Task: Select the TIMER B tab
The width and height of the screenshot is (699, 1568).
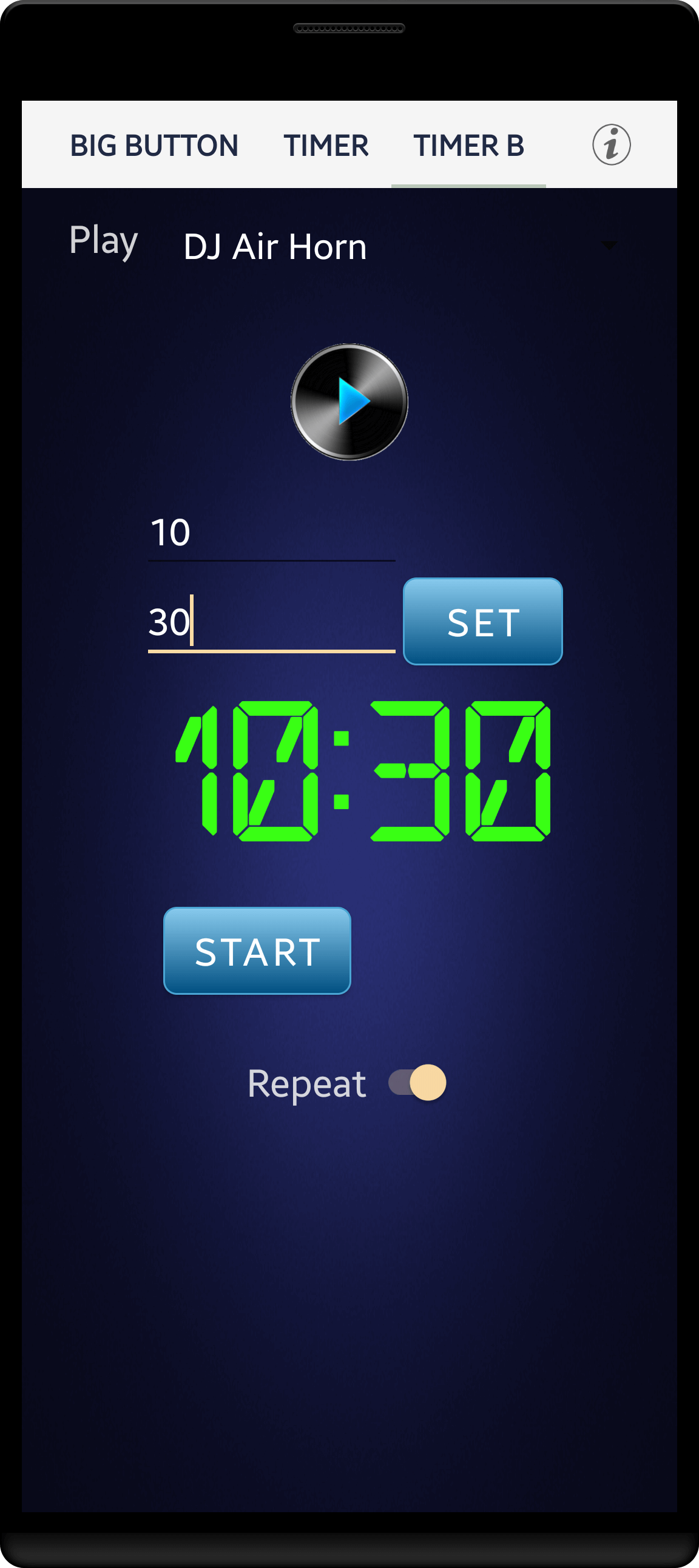Action: click(468, 146)
